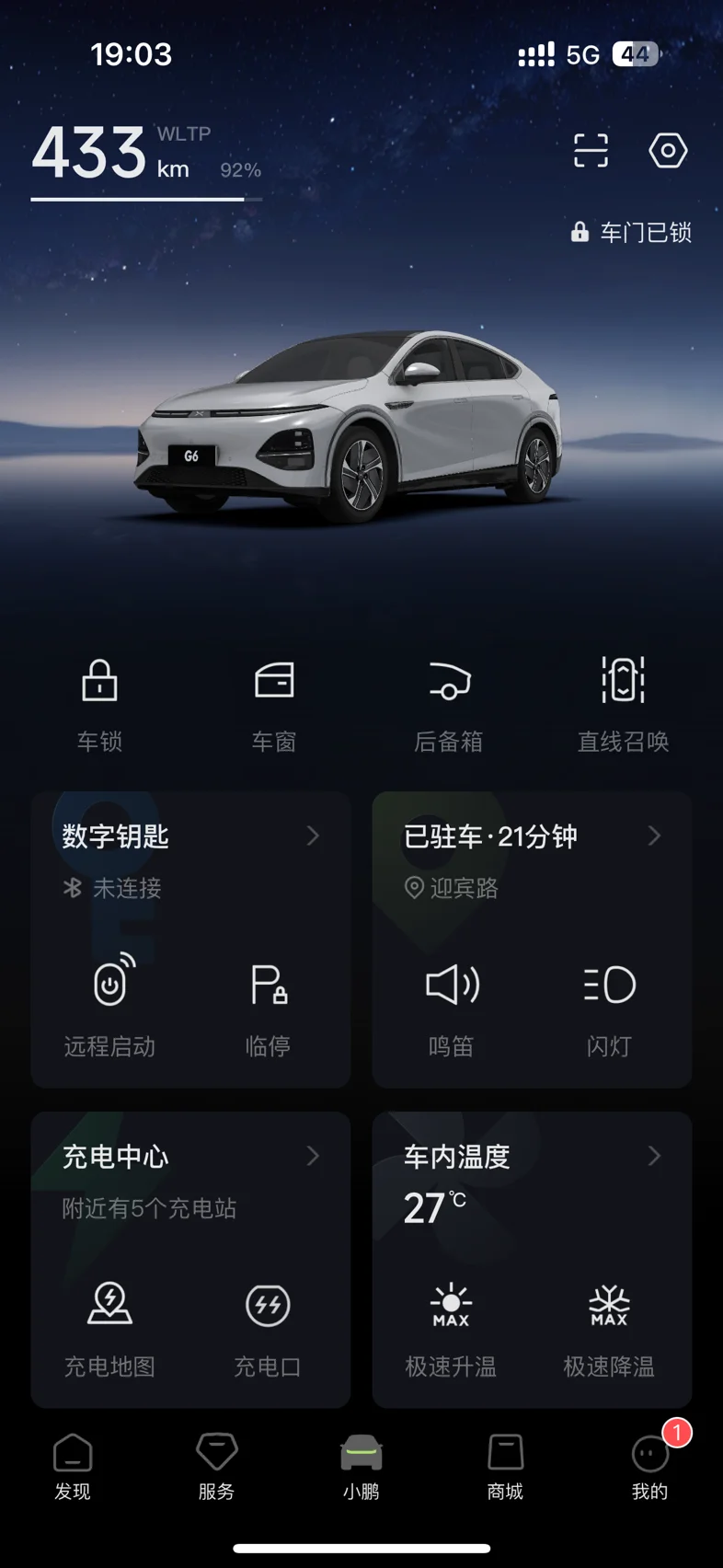Activate 临停 temporary parking mode

[x=268, y=1007]
